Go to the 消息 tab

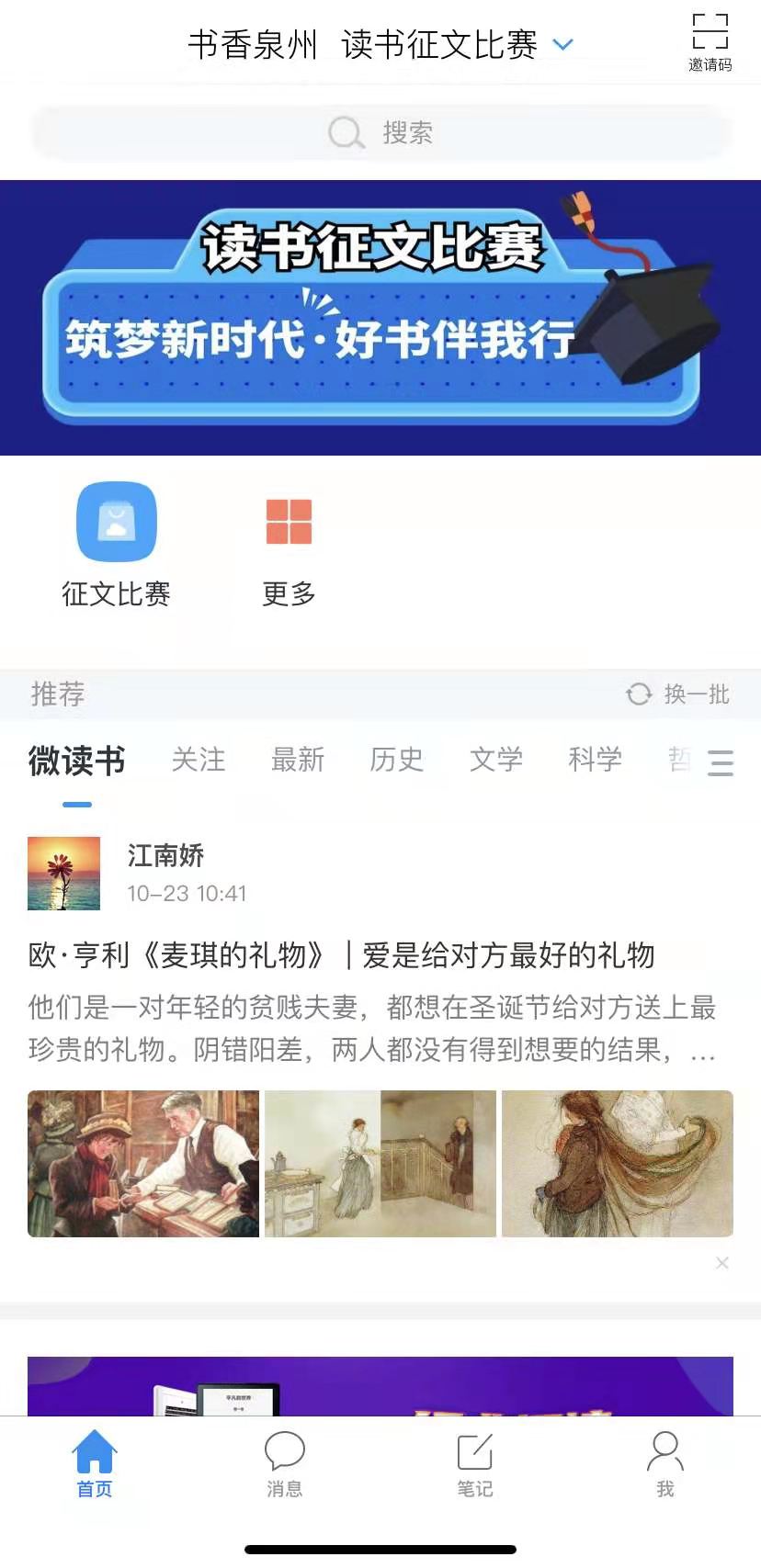point(285,1463)
